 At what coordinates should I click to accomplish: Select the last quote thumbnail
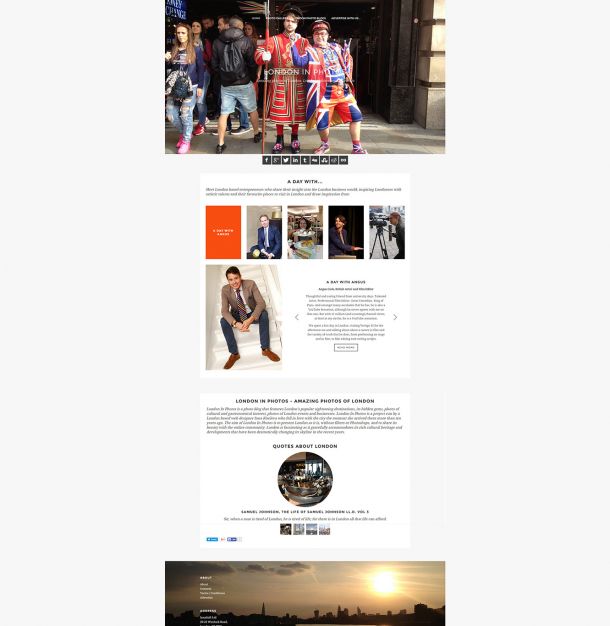coord(324,529)
